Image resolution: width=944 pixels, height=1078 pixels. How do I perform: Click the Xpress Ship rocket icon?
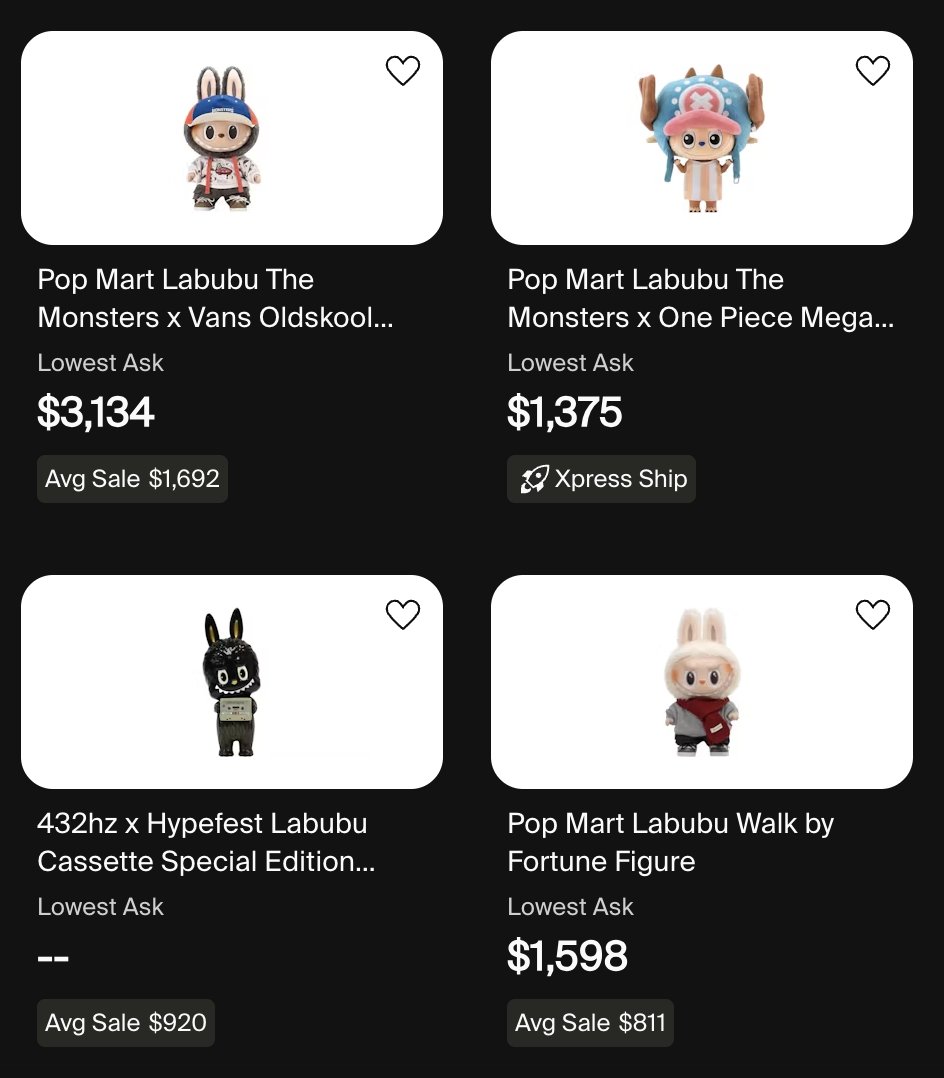pos(533,479)
